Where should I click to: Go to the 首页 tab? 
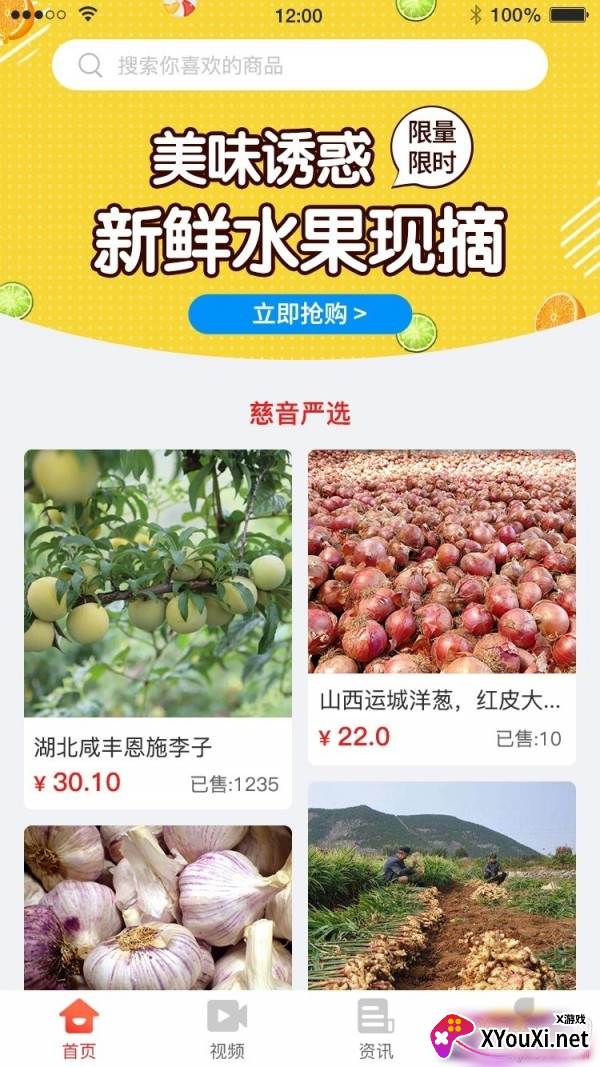(x=79, y=1030)
